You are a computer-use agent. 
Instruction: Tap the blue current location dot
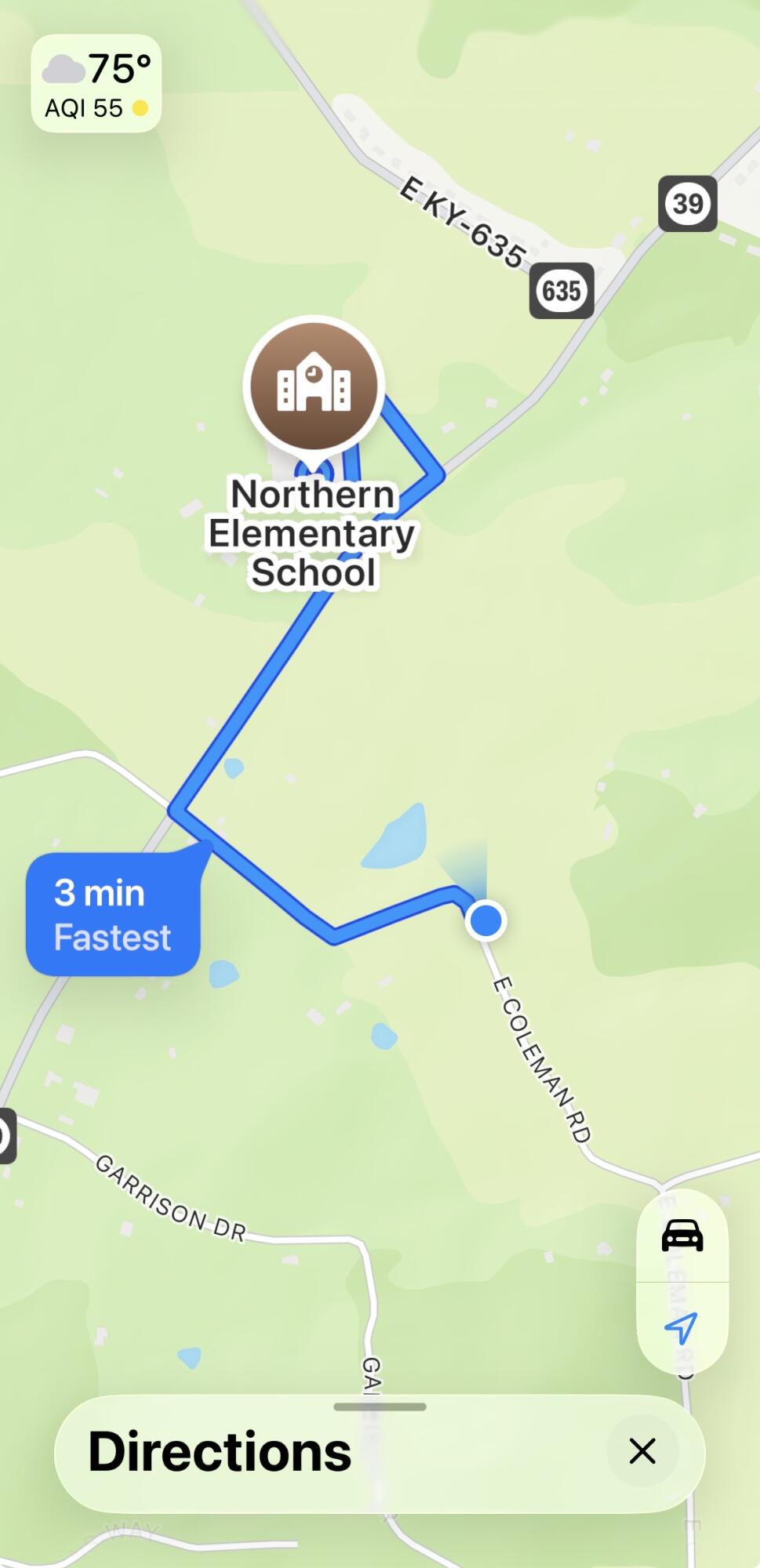[x=485, y=920]
